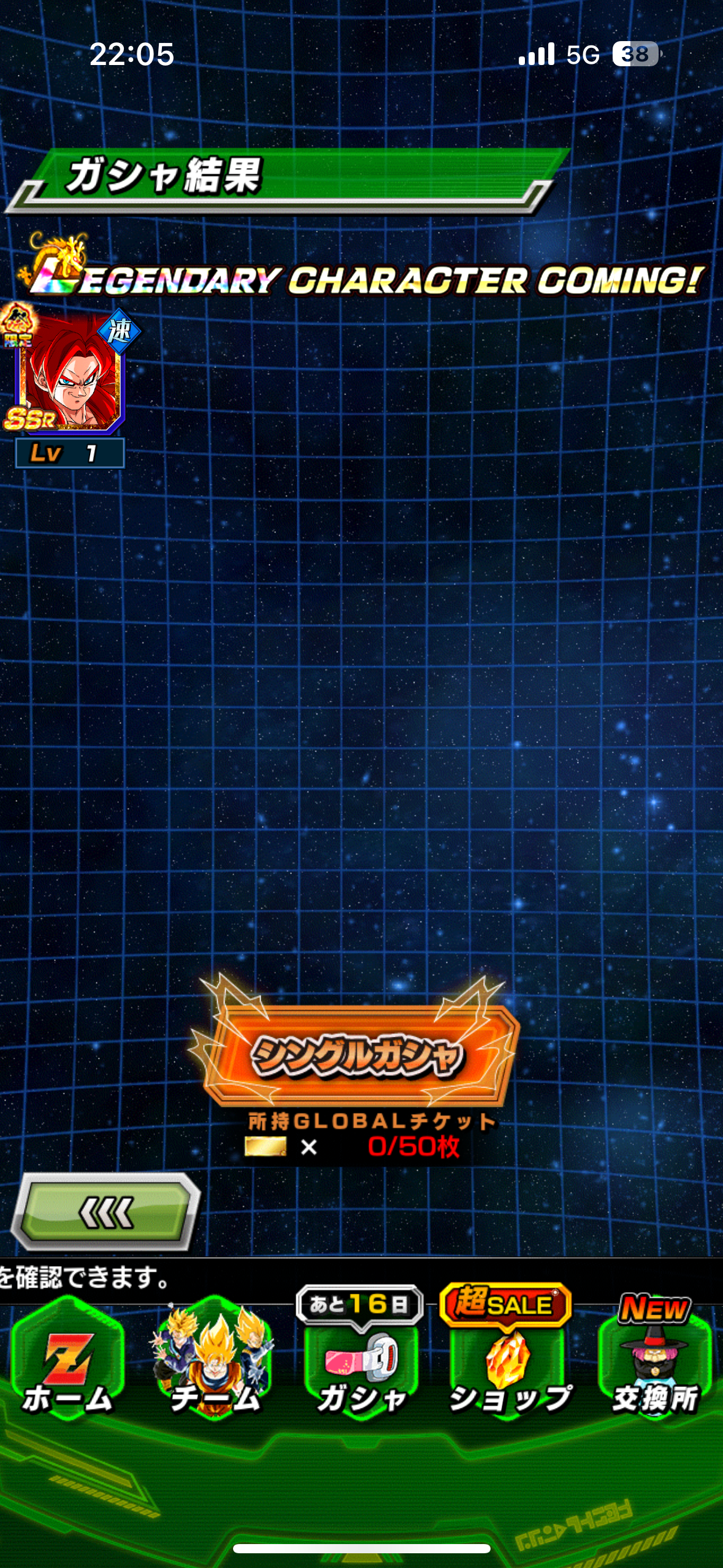Go back with the green arrow button

[105, 1212]
